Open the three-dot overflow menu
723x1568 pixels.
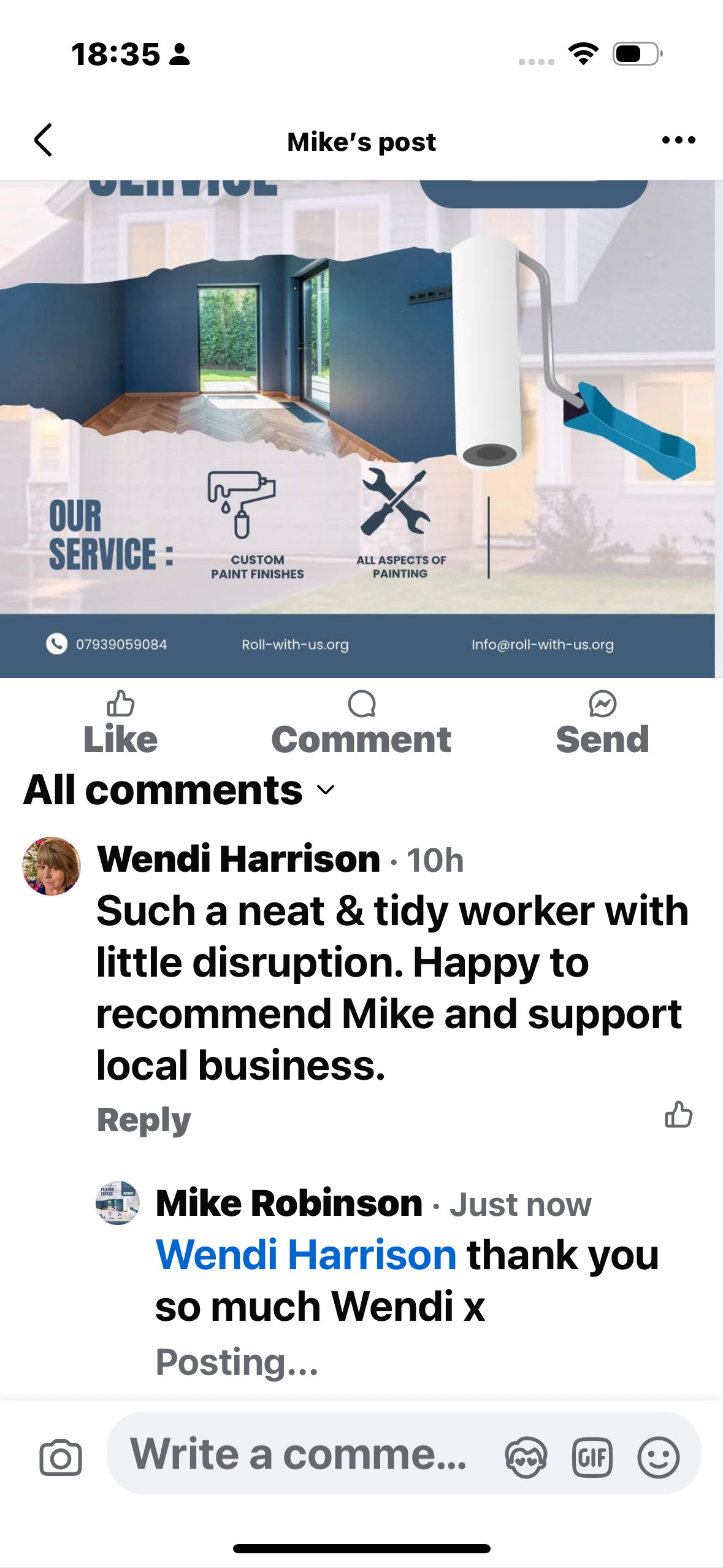coord(678,140)
